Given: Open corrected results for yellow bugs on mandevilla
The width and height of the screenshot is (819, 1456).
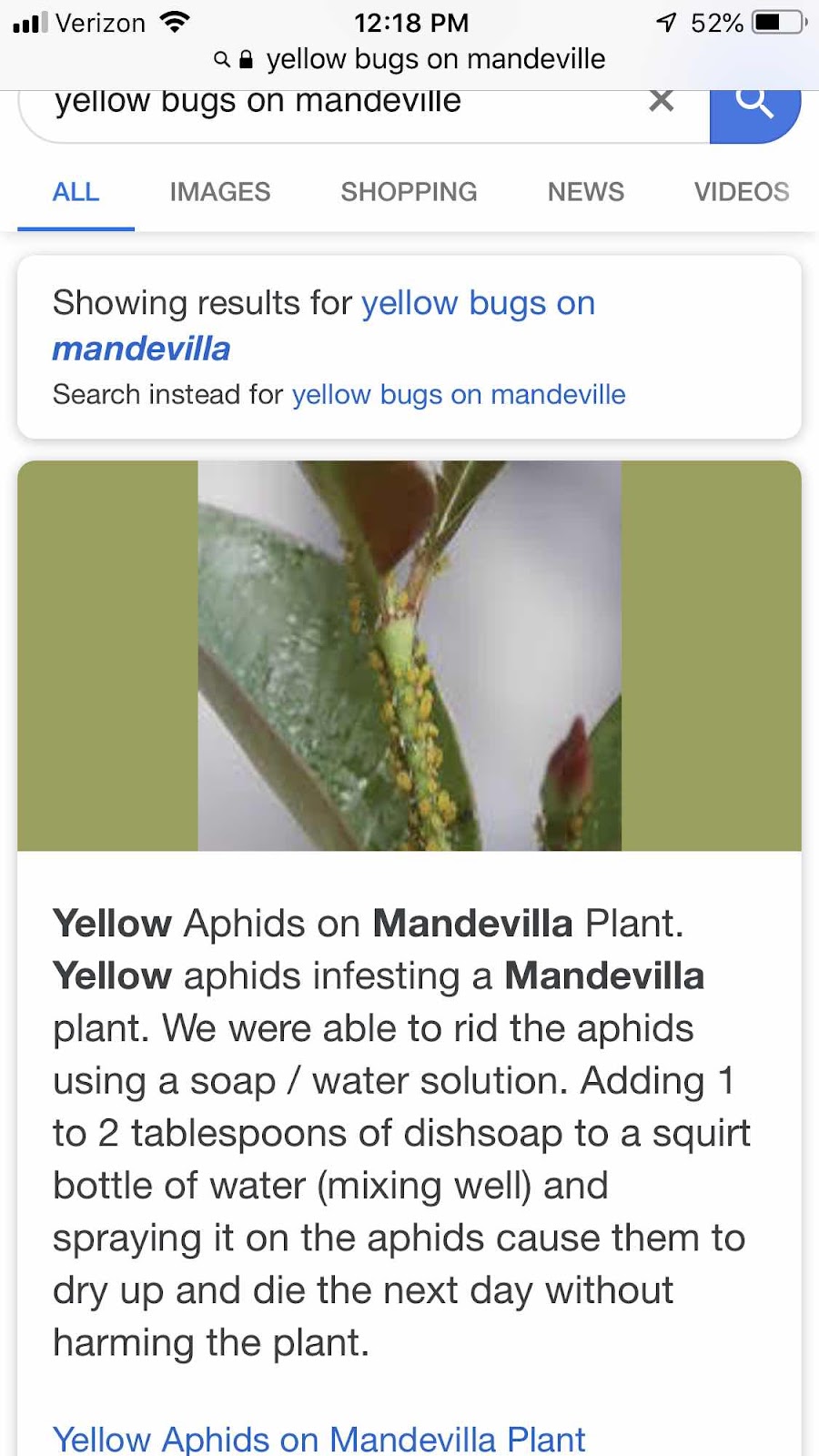Looking at the screenshot, I should coord(323,325).
